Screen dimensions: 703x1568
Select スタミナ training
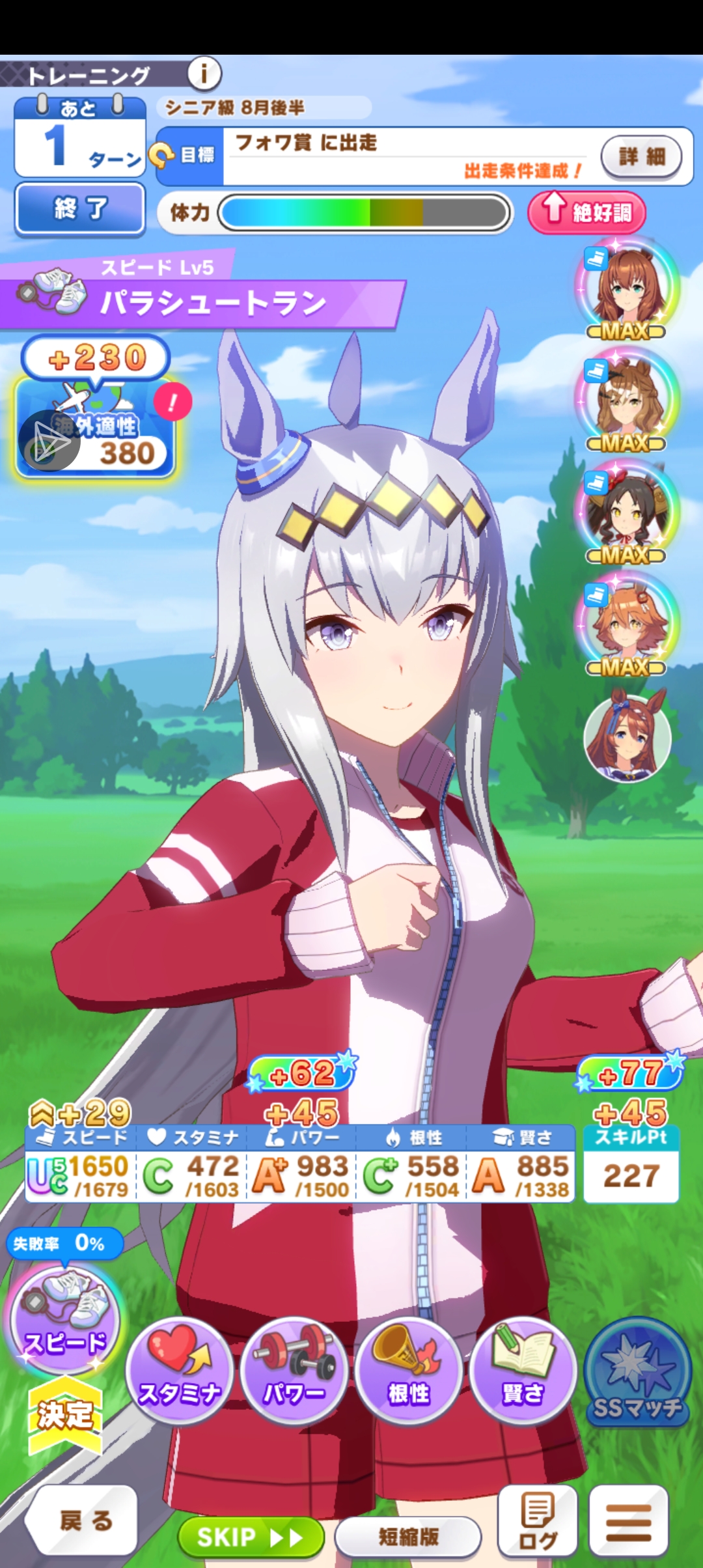click(x=179, y=1371)
